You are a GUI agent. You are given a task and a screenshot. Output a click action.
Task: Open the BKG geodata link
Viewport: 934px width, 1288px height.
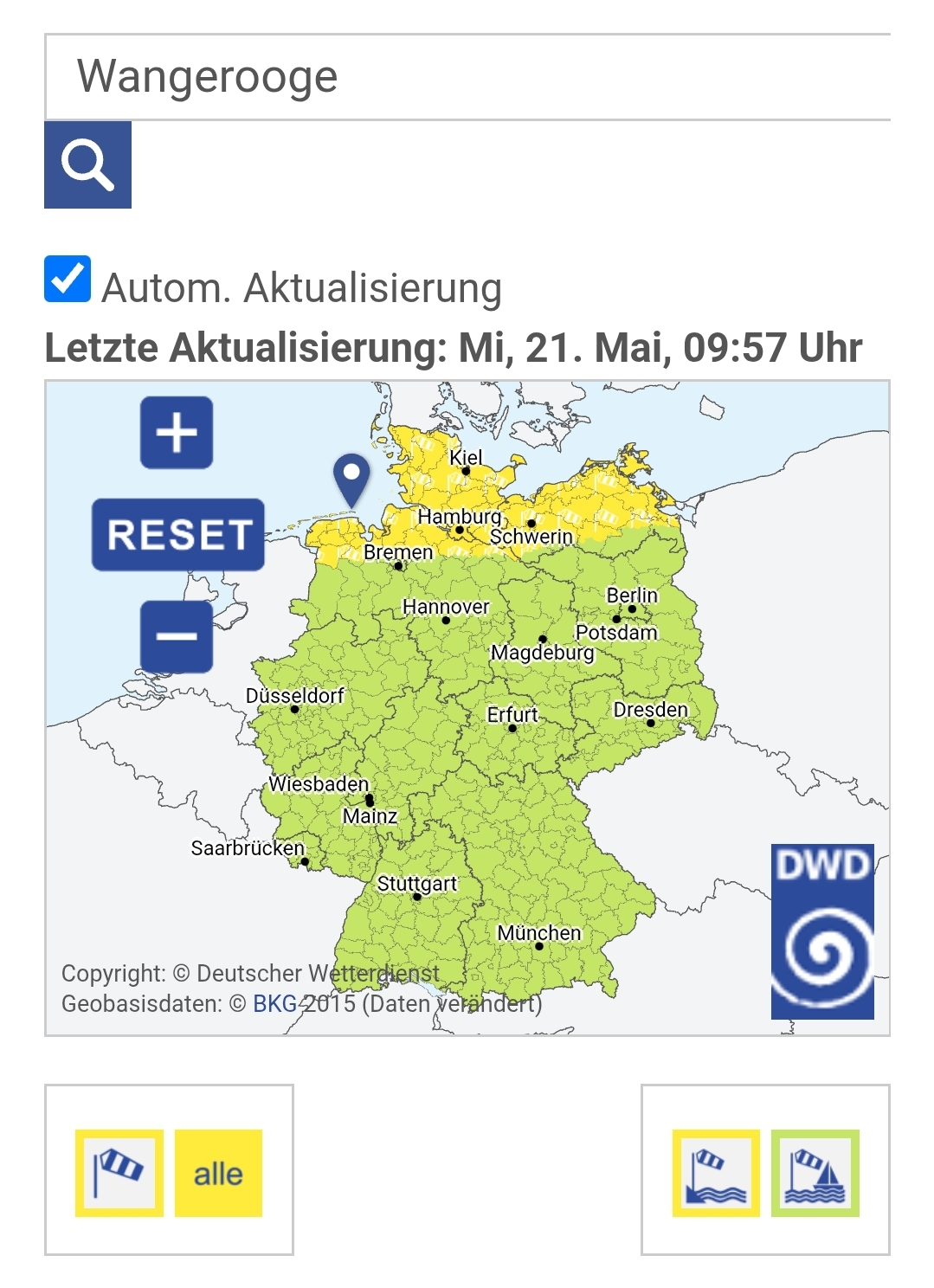[x=274, y=1004]
